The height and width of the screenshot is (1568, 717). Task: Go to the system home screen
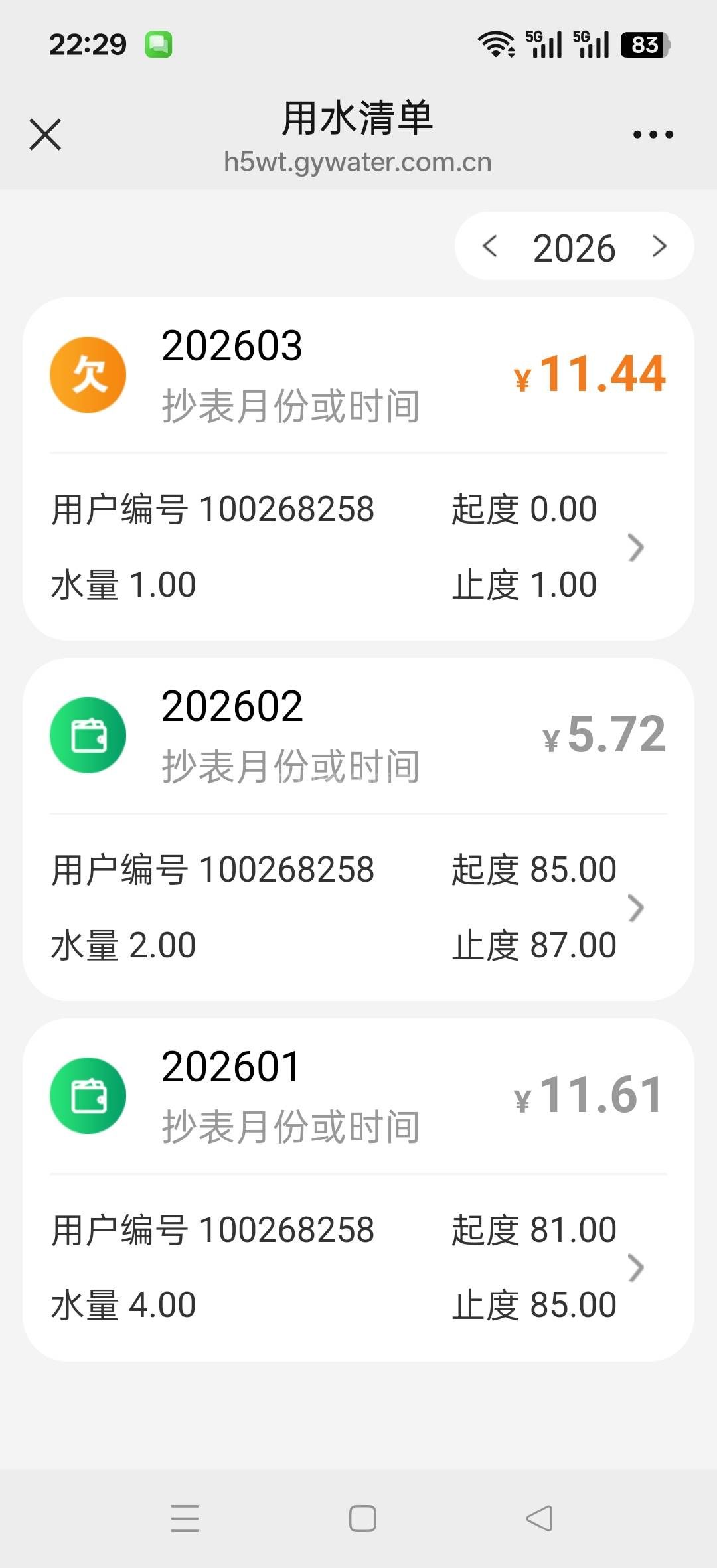362,1518
